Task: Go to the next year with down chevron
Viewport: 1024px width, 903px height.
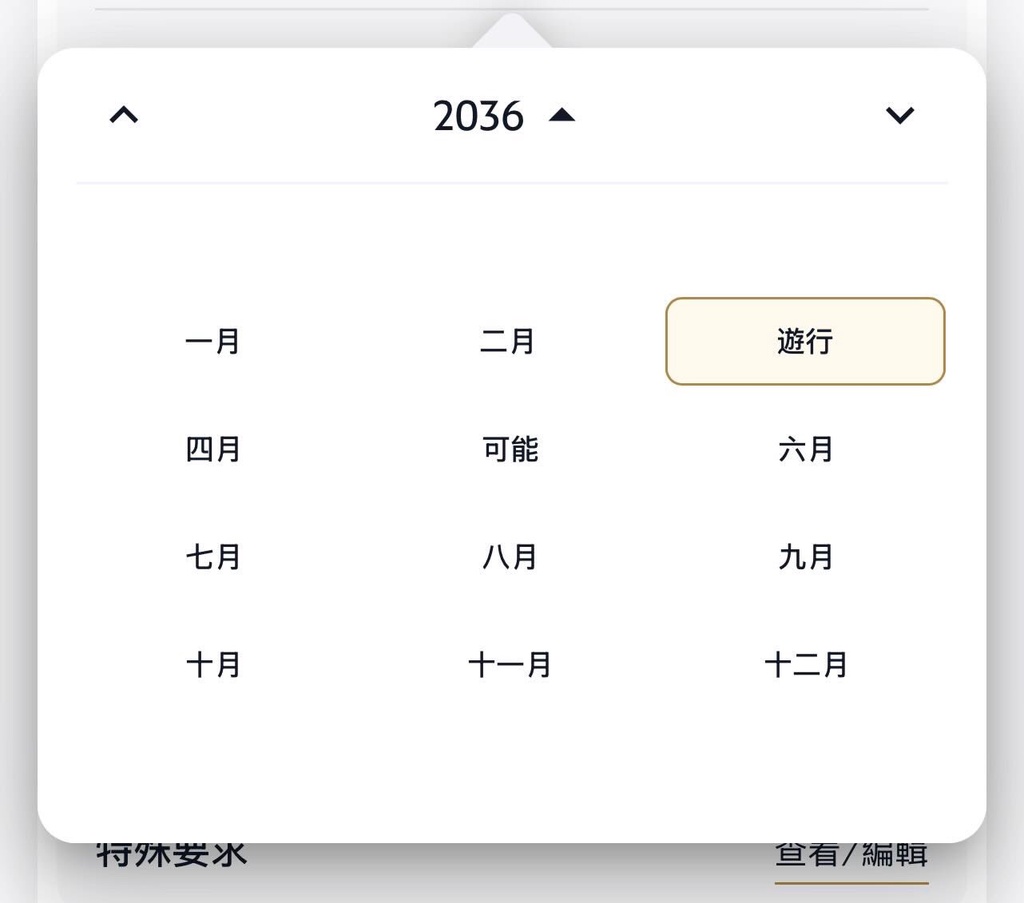Action: tap(900, 115)
